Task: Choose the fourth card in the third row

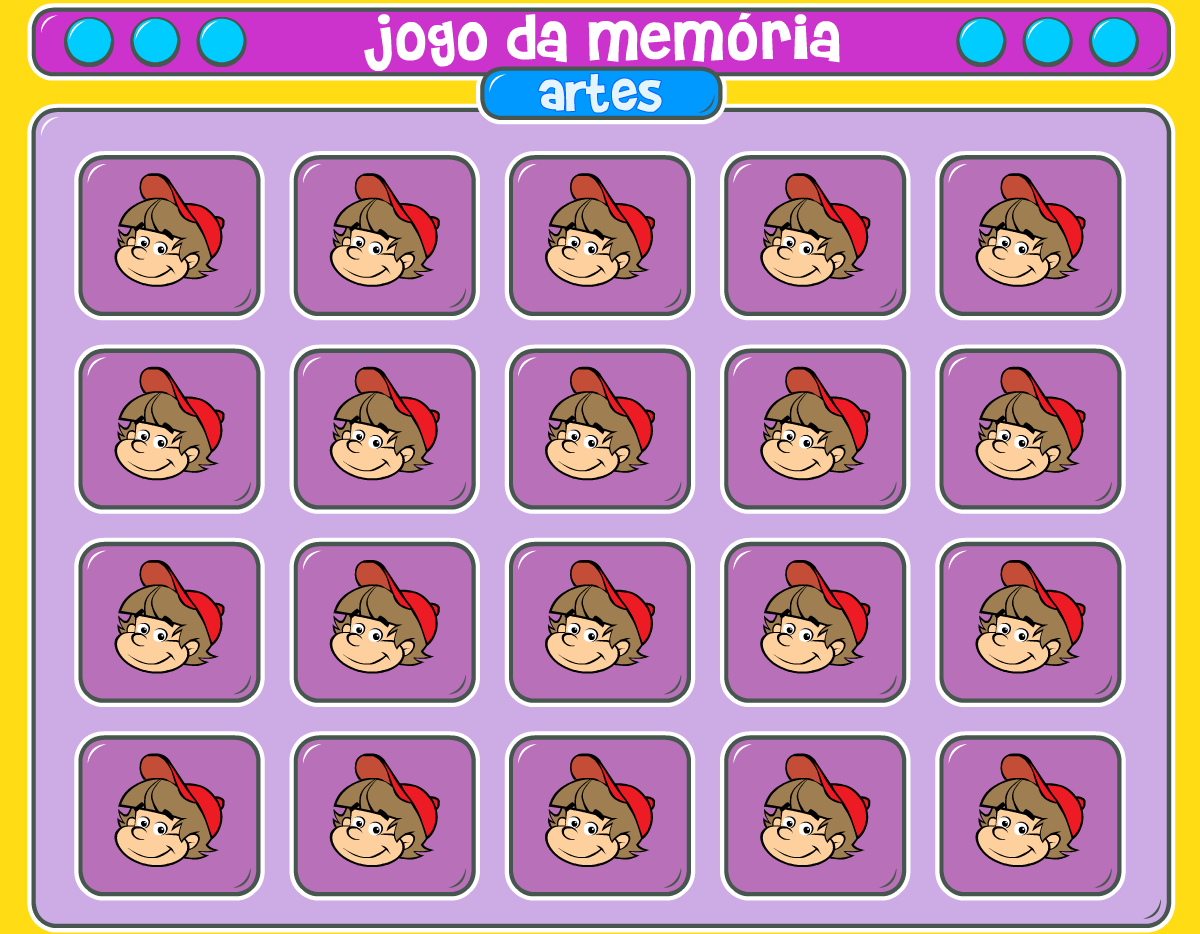Action: [815, 621]
